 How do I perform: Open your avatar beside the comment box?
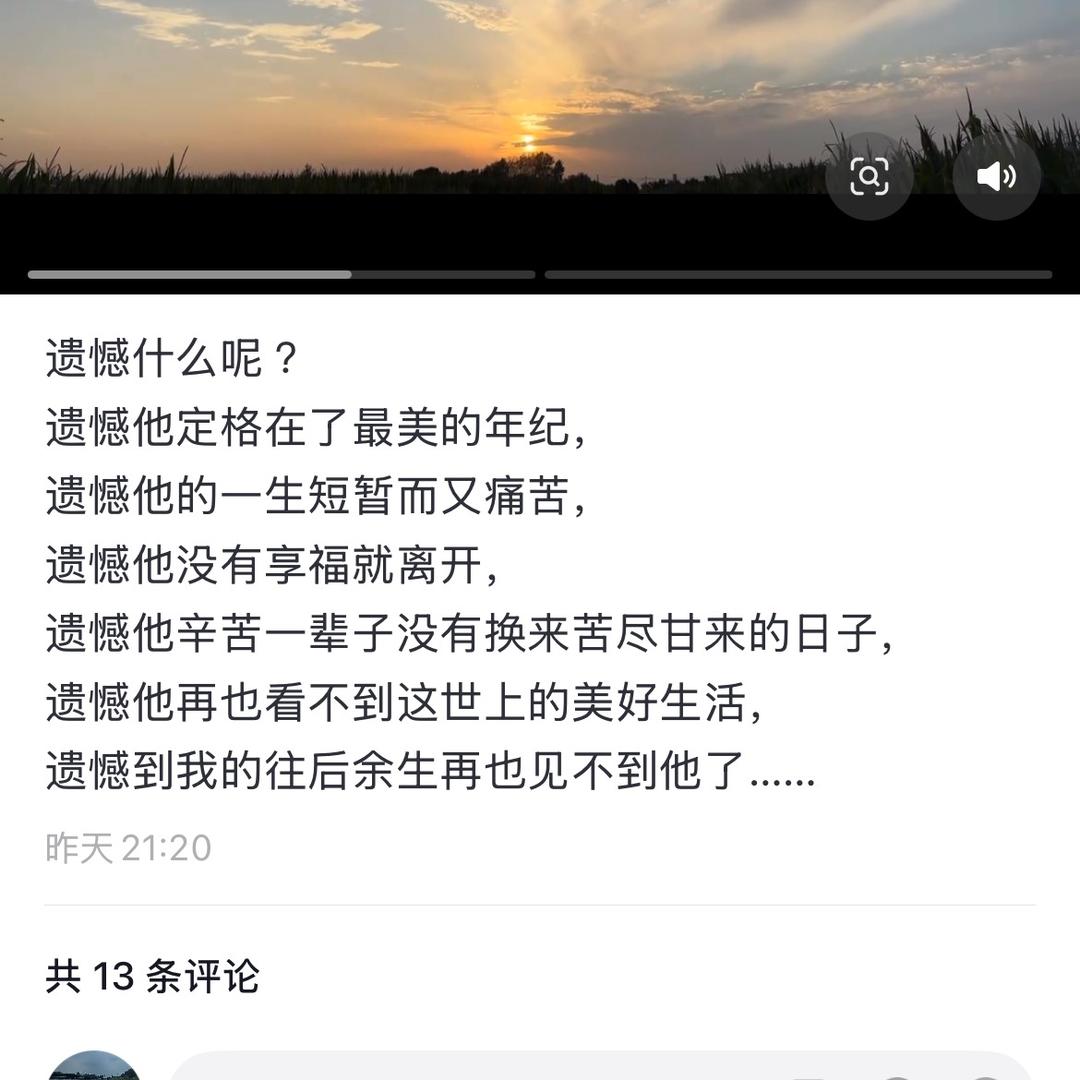(95, 1067)
